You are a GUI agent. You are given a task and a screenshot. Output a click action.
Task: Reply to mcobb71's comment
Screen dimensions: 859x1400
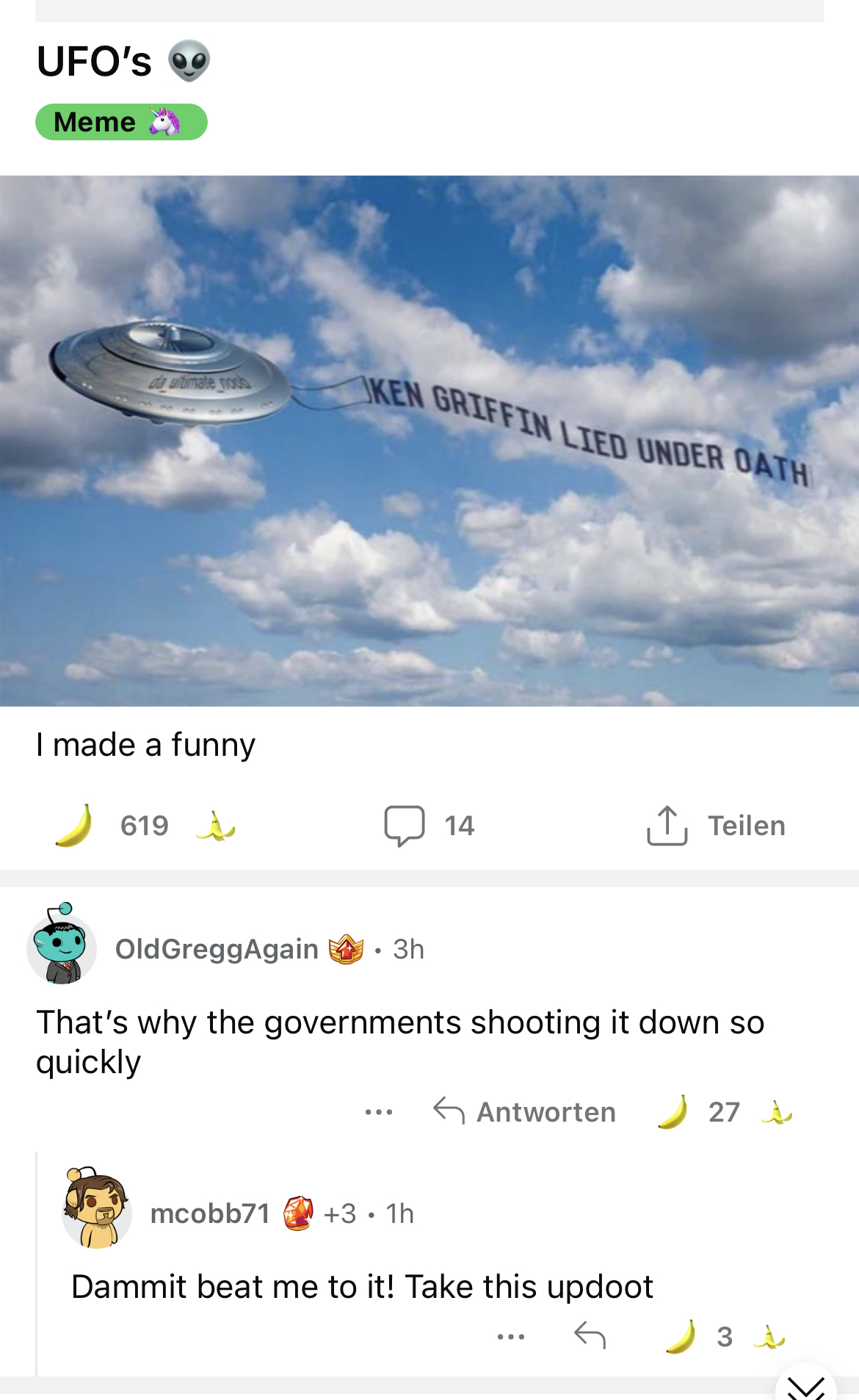[590, 1336]
